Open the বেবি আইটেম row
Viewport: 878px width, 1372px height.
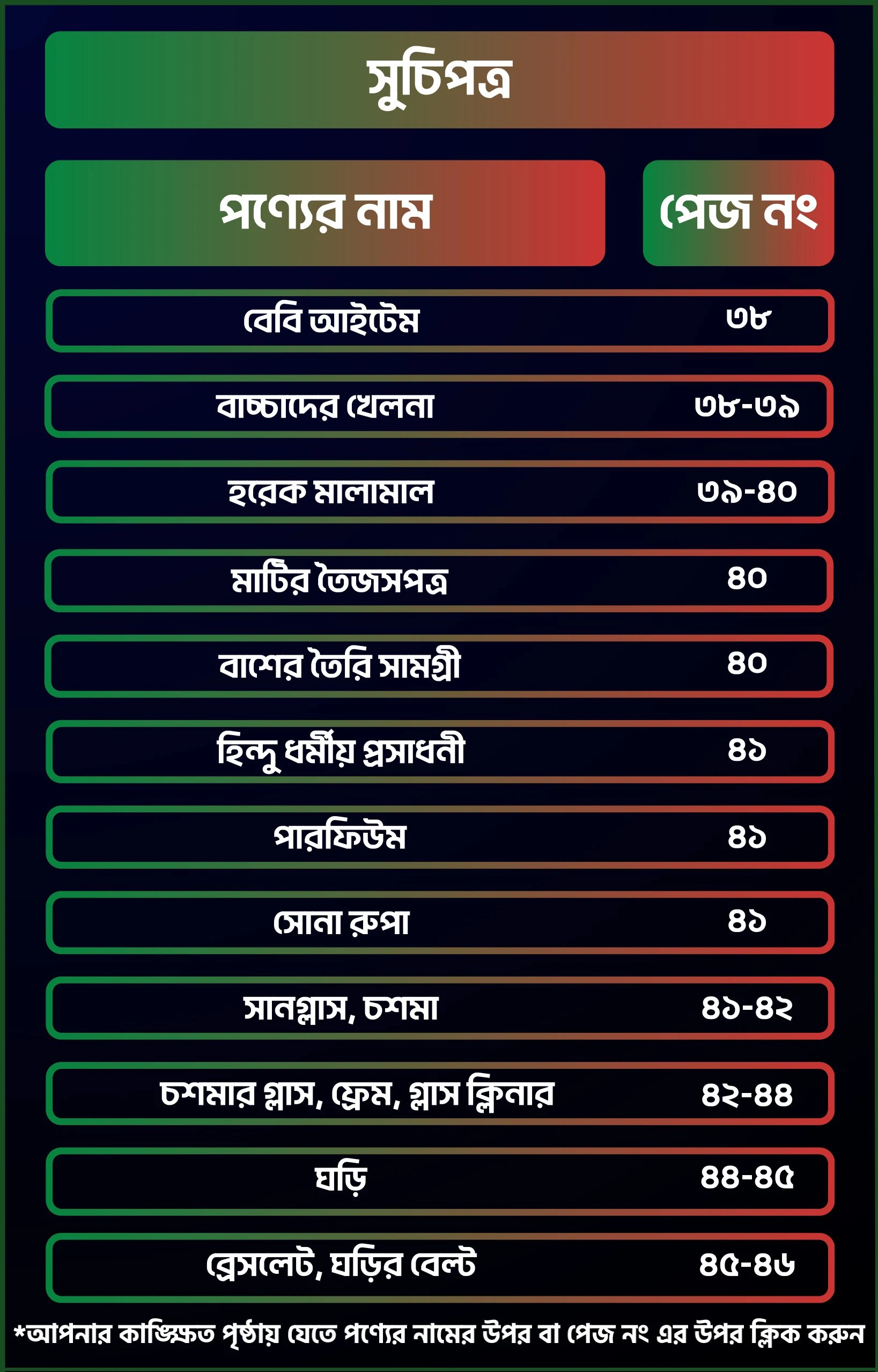tap(331, 320)
